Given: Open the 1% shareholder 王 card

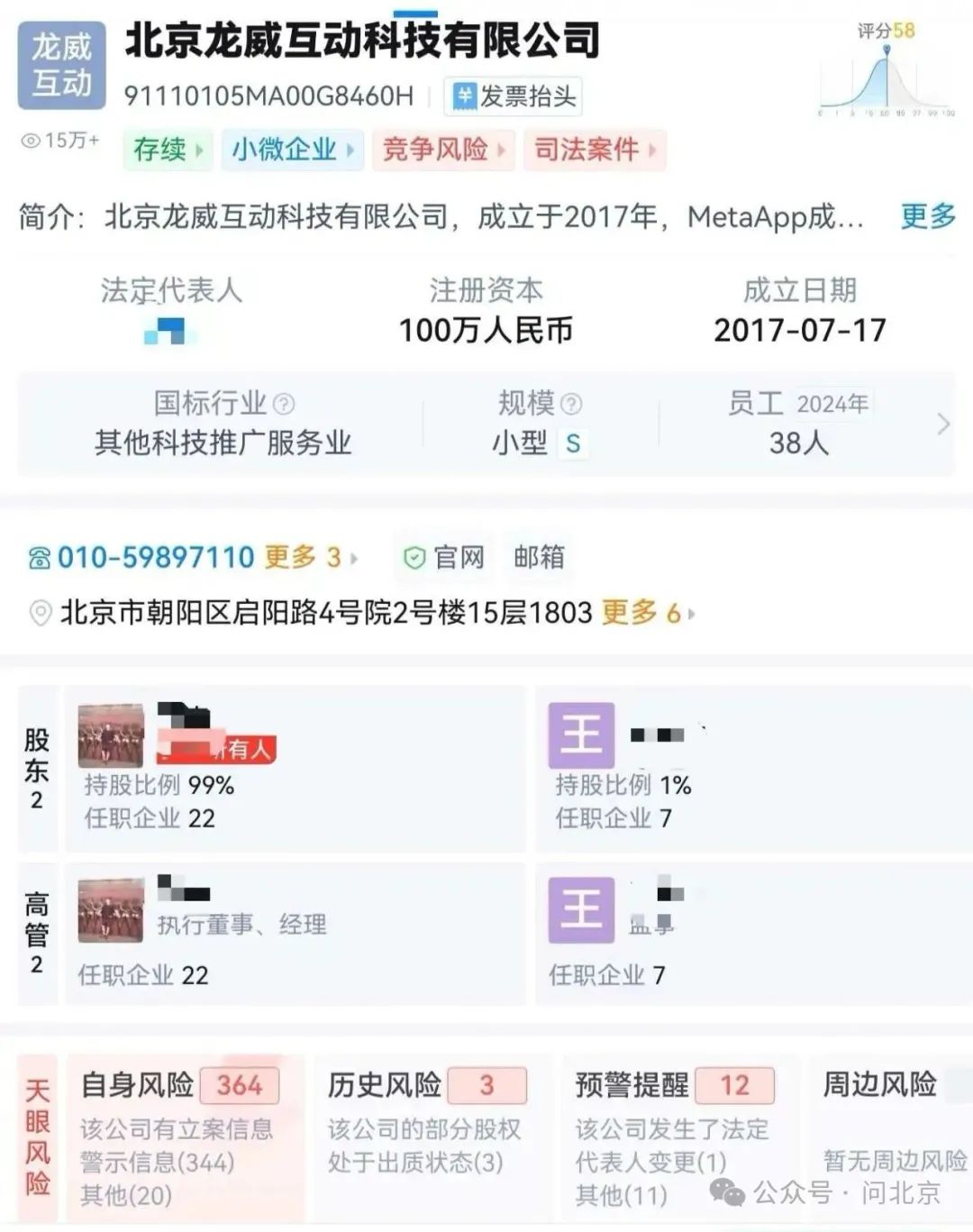Looking at the screenshot, I should pos(752,768).
